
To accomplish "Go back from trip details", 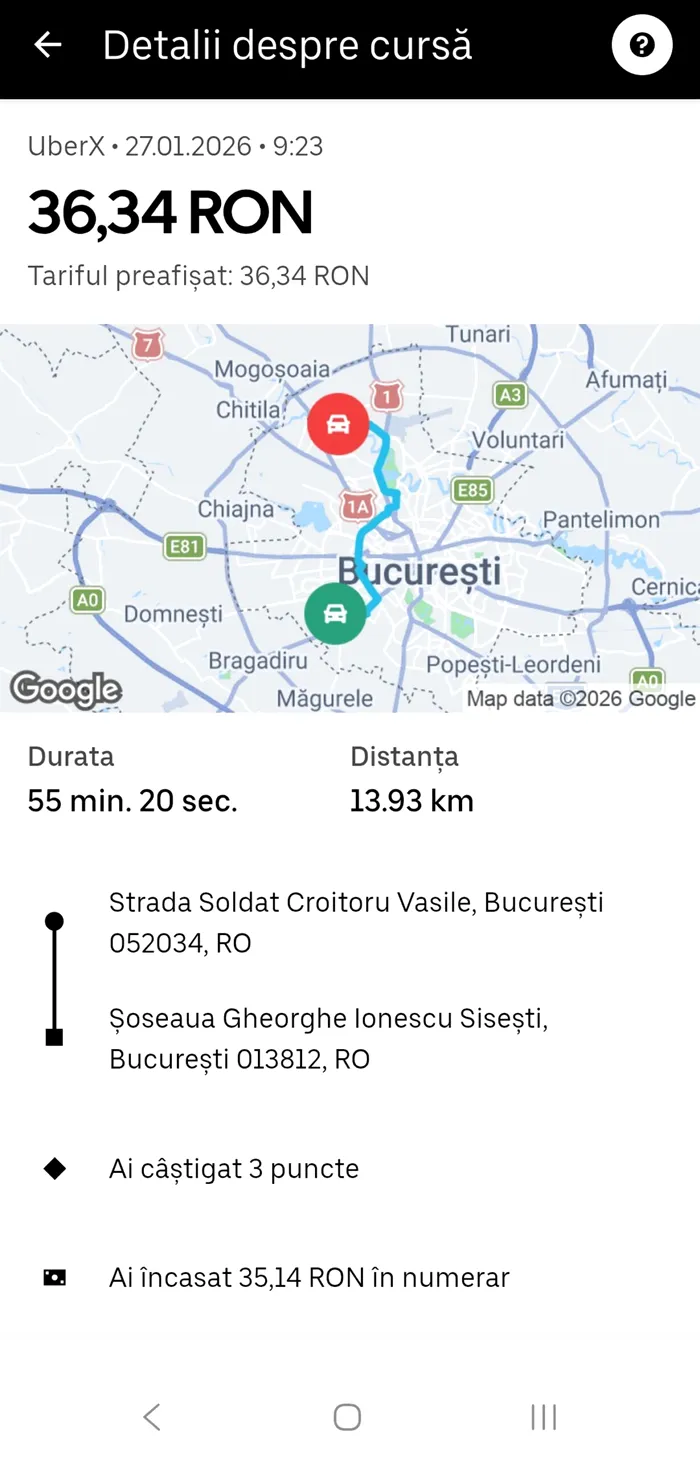I will click(x=48, y=45).
